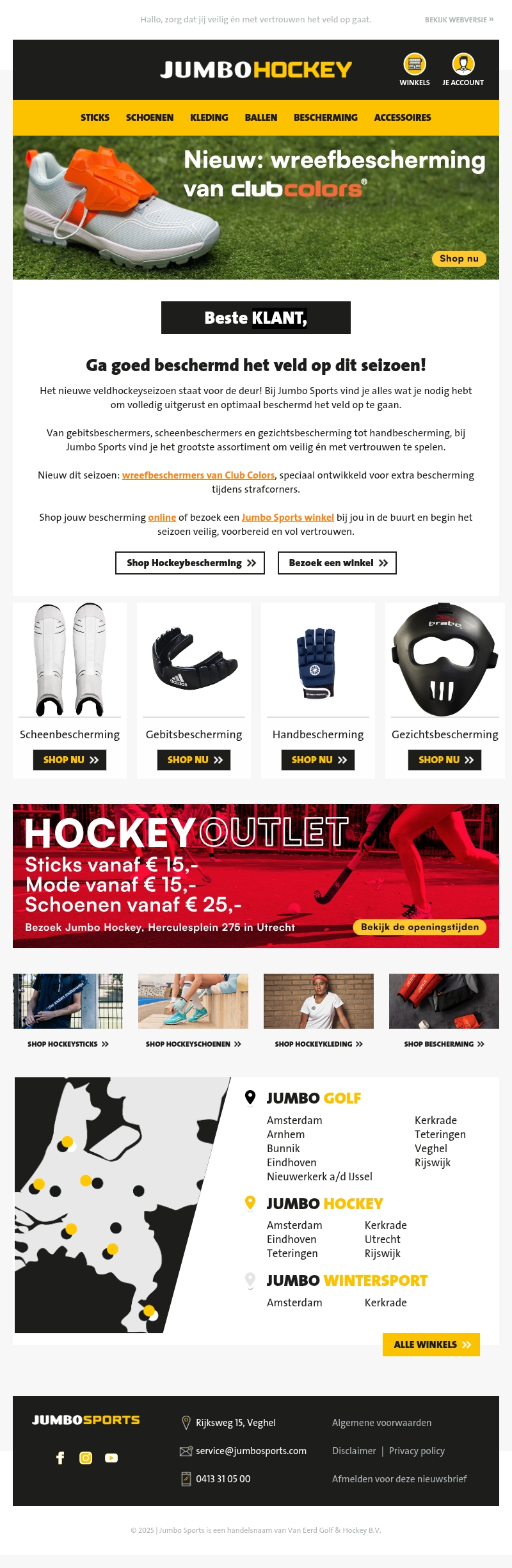Tap the Bezoek een winkel button

337,563
